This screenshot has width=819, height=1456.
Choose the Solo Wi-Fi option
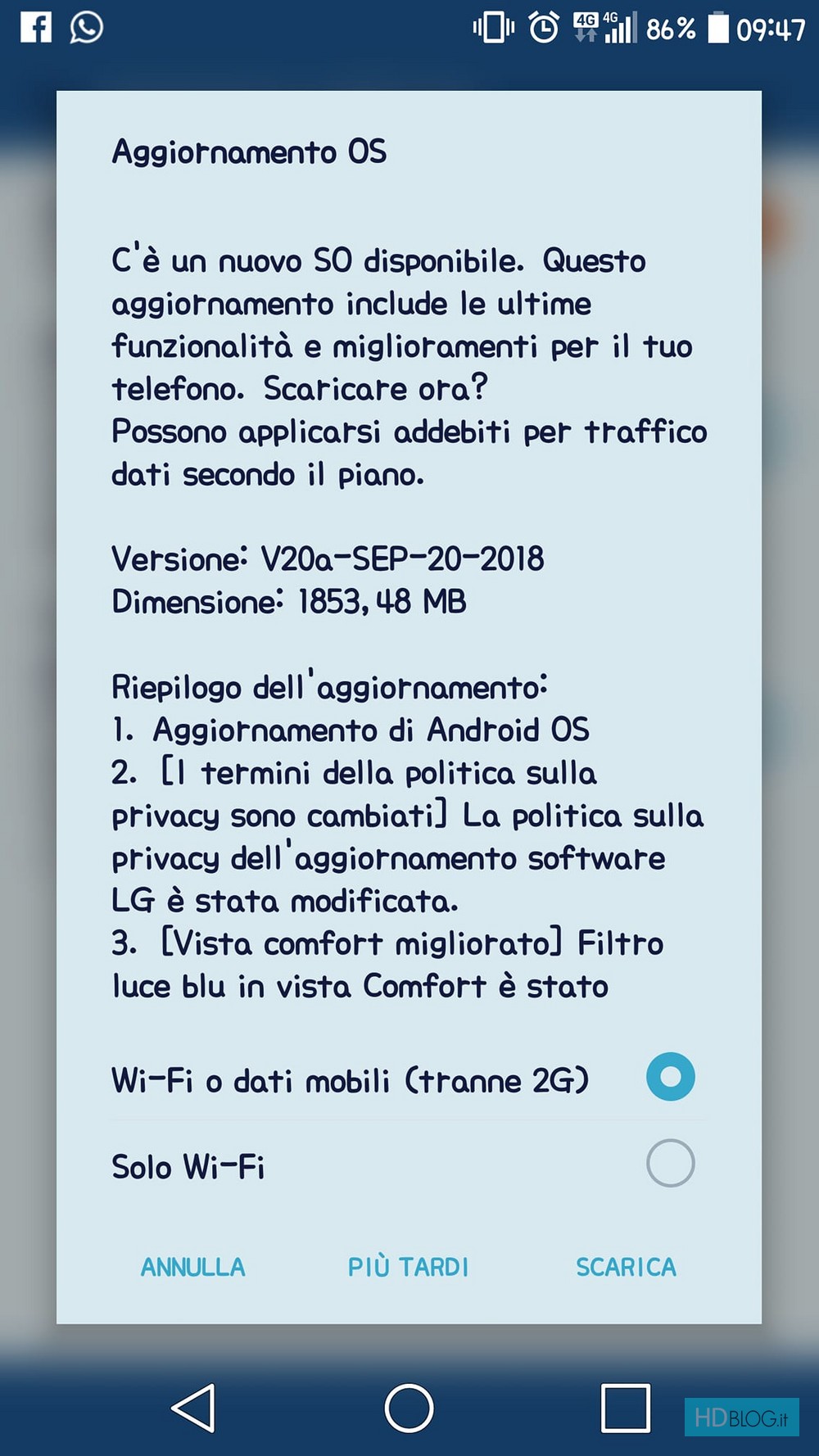coord(669,1164)
